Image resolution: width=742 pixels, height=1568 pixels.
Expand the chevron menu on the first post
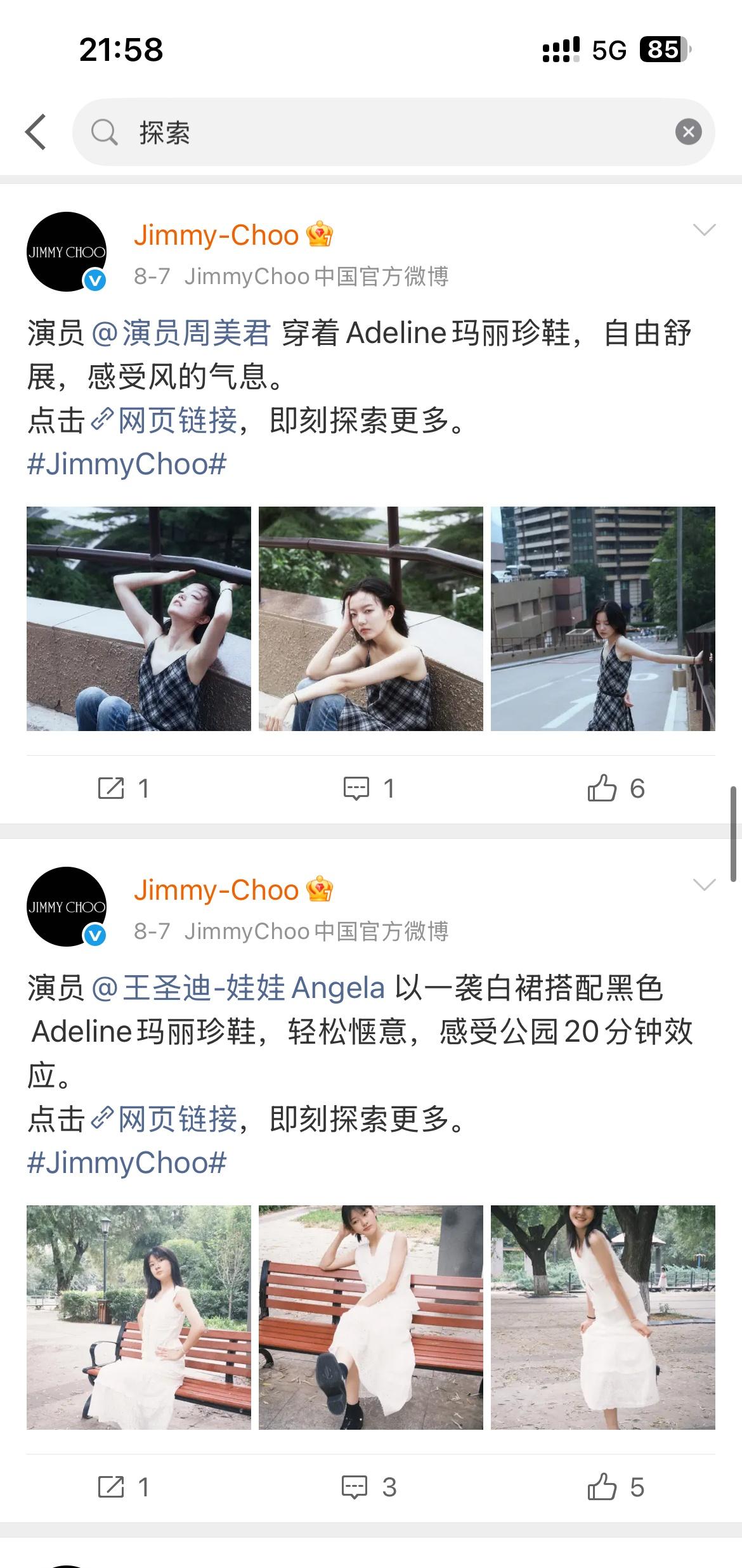[704, 230]
